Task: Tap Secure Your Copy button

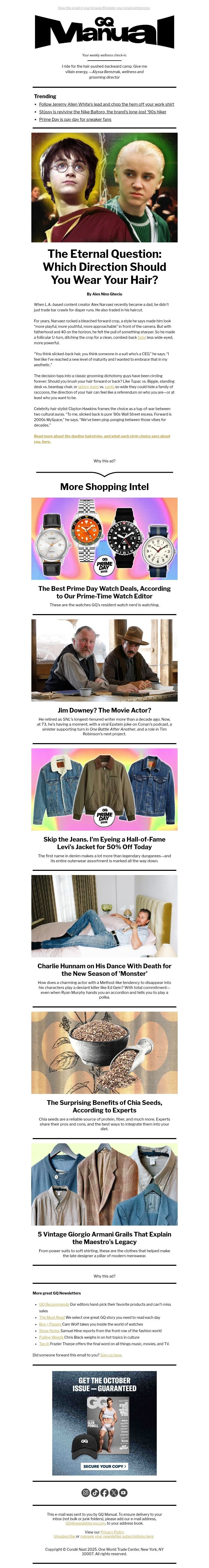Action: tap(104, 1466)
